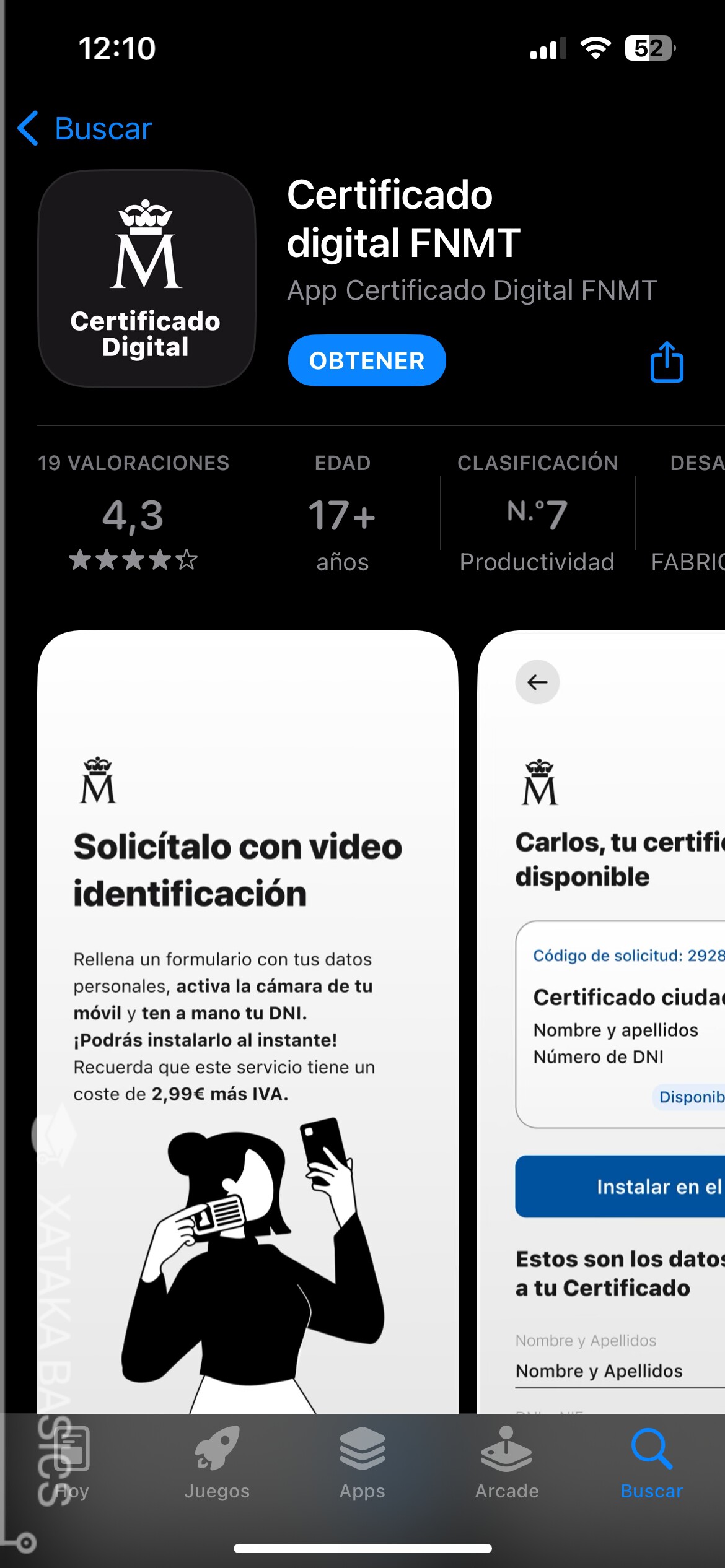This screenshot has width=725, height=1568.
Task: Tap the Share icon next to OBTENER
Action: coord(666,360)
